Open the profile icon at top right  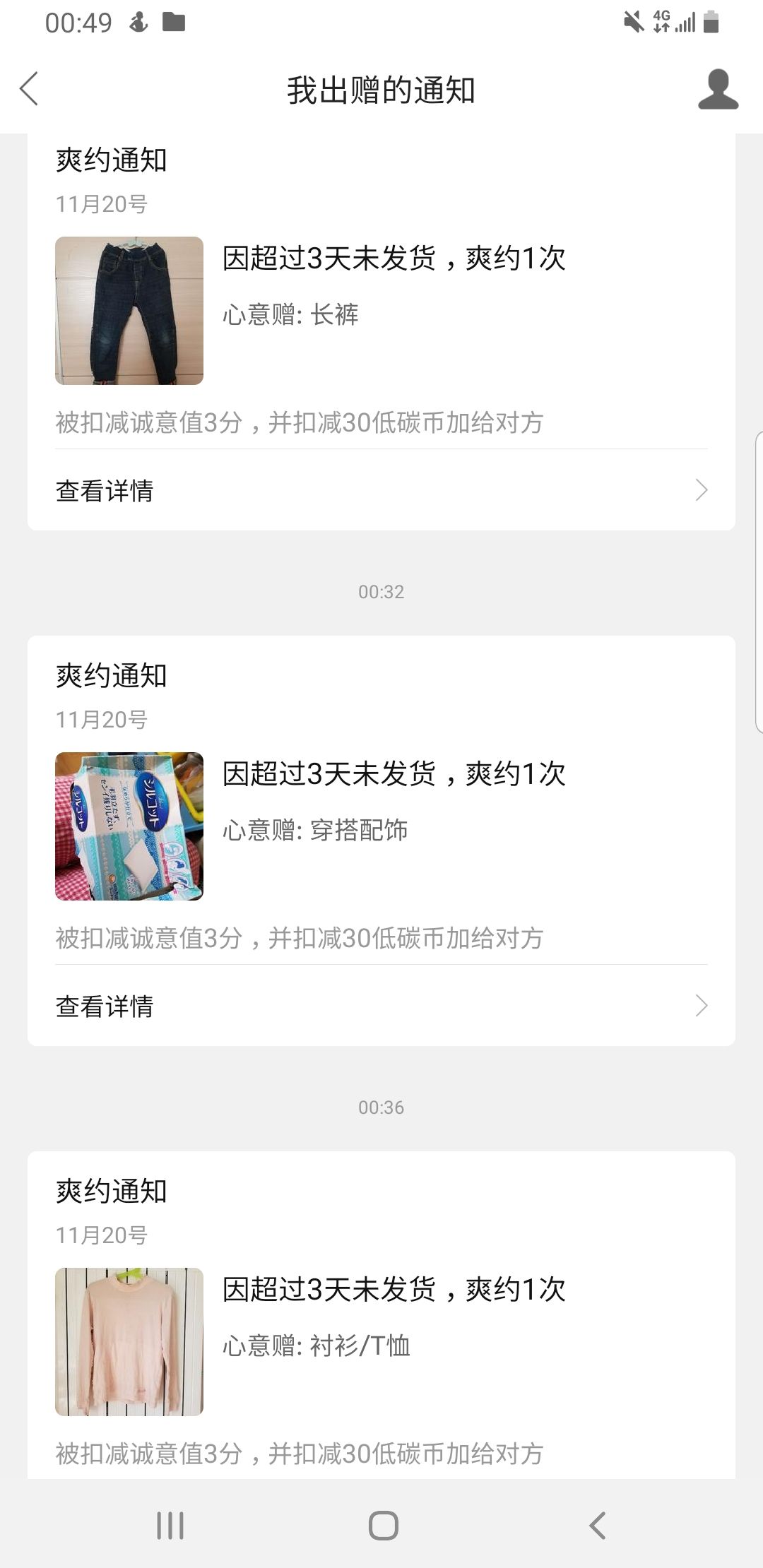pyautogui.click(x=718, y=89)
